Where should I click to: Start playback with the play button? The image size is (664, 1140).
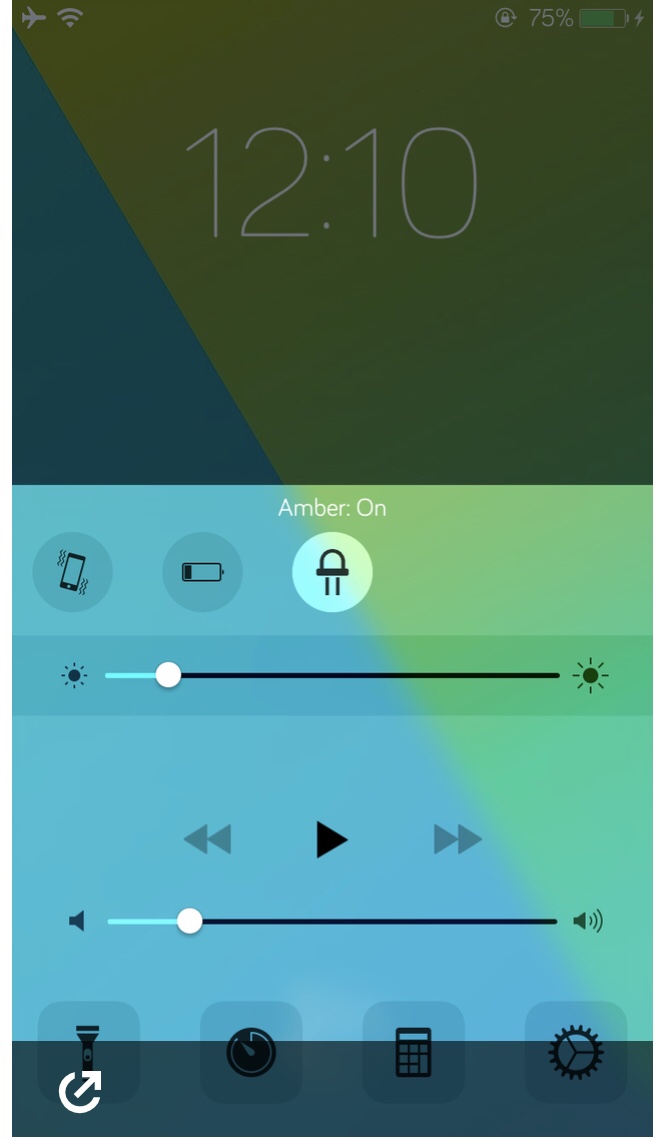(x=331, y=839)
